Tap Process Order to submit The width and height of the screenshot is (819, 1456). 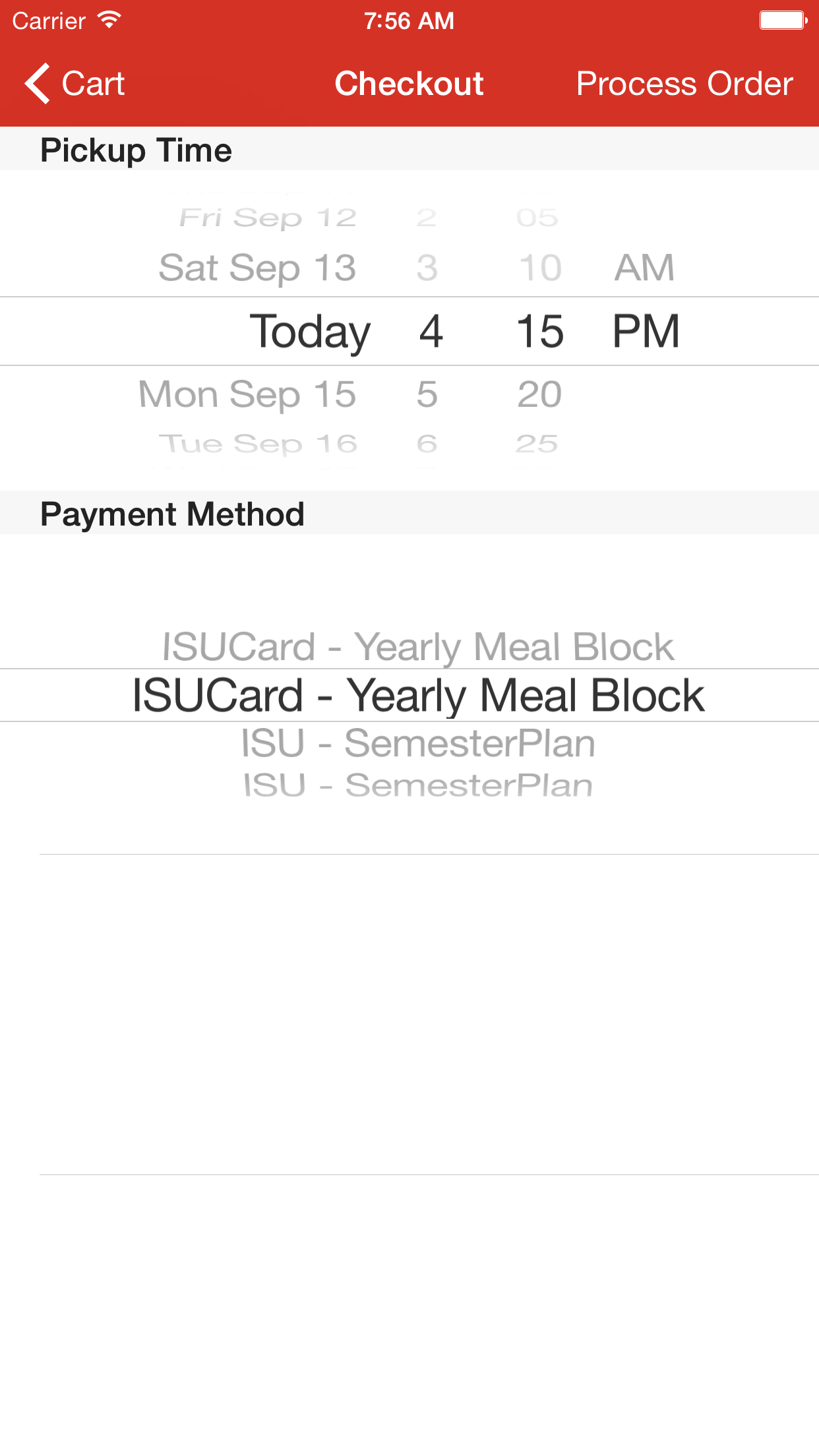coord(684,84)
